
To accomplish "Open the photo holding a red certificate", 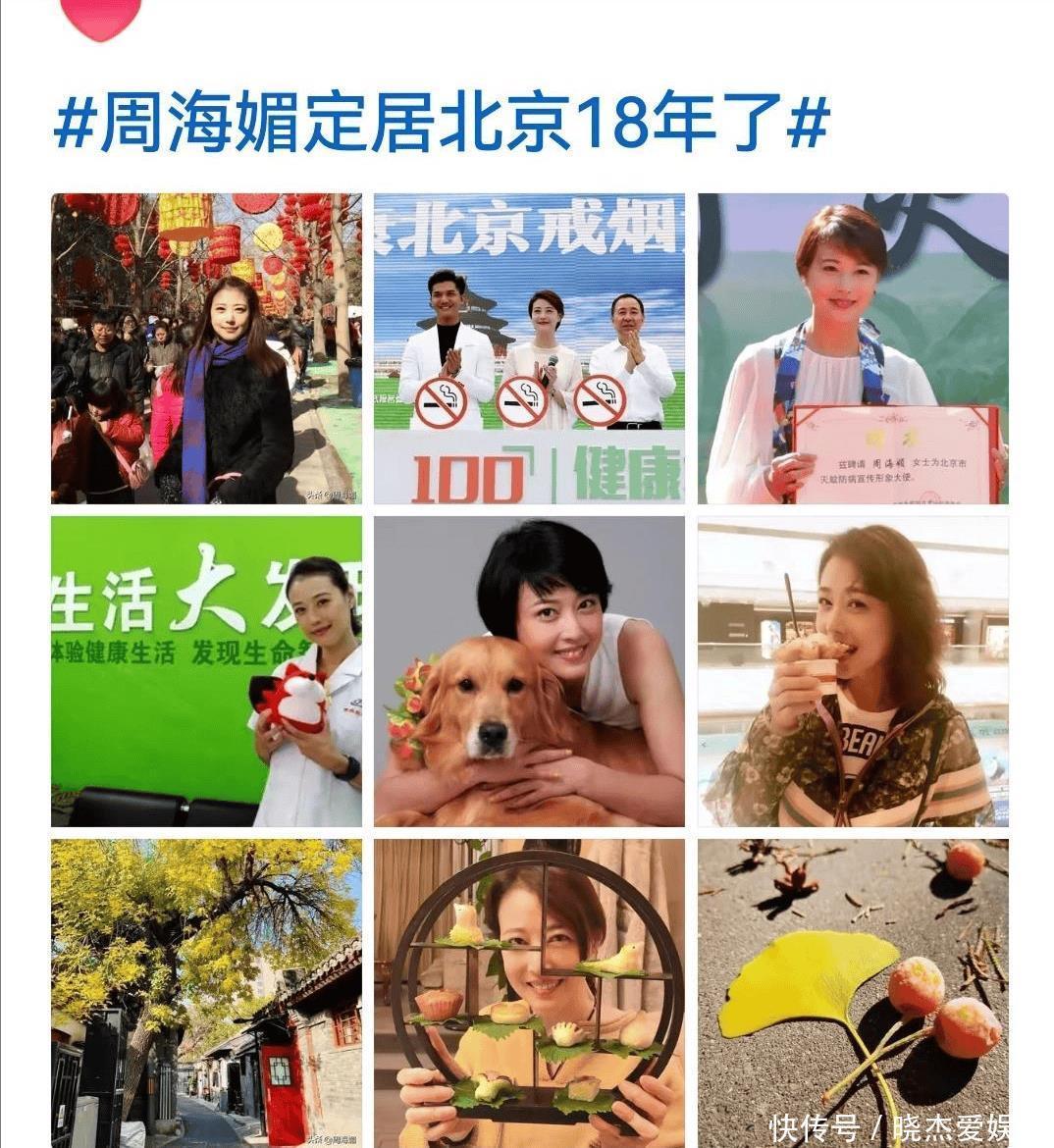I will pos(853,348).
